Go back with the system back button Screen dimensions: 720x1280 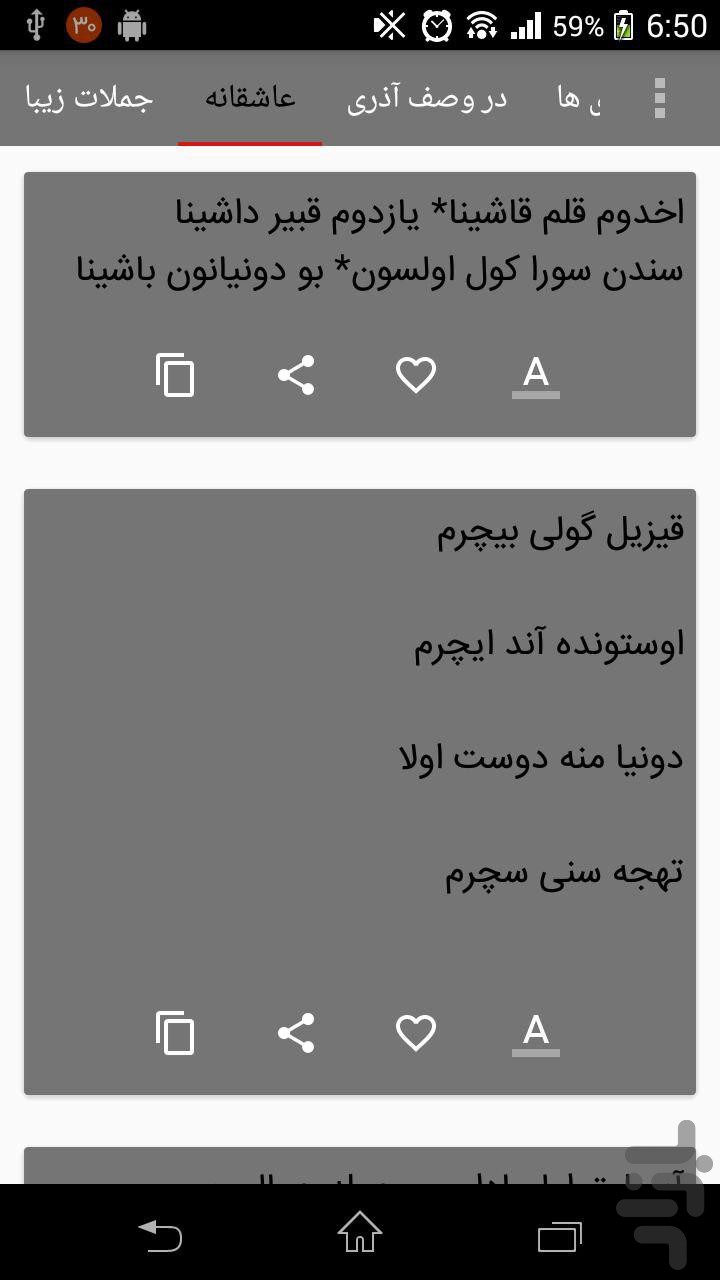160,1234
